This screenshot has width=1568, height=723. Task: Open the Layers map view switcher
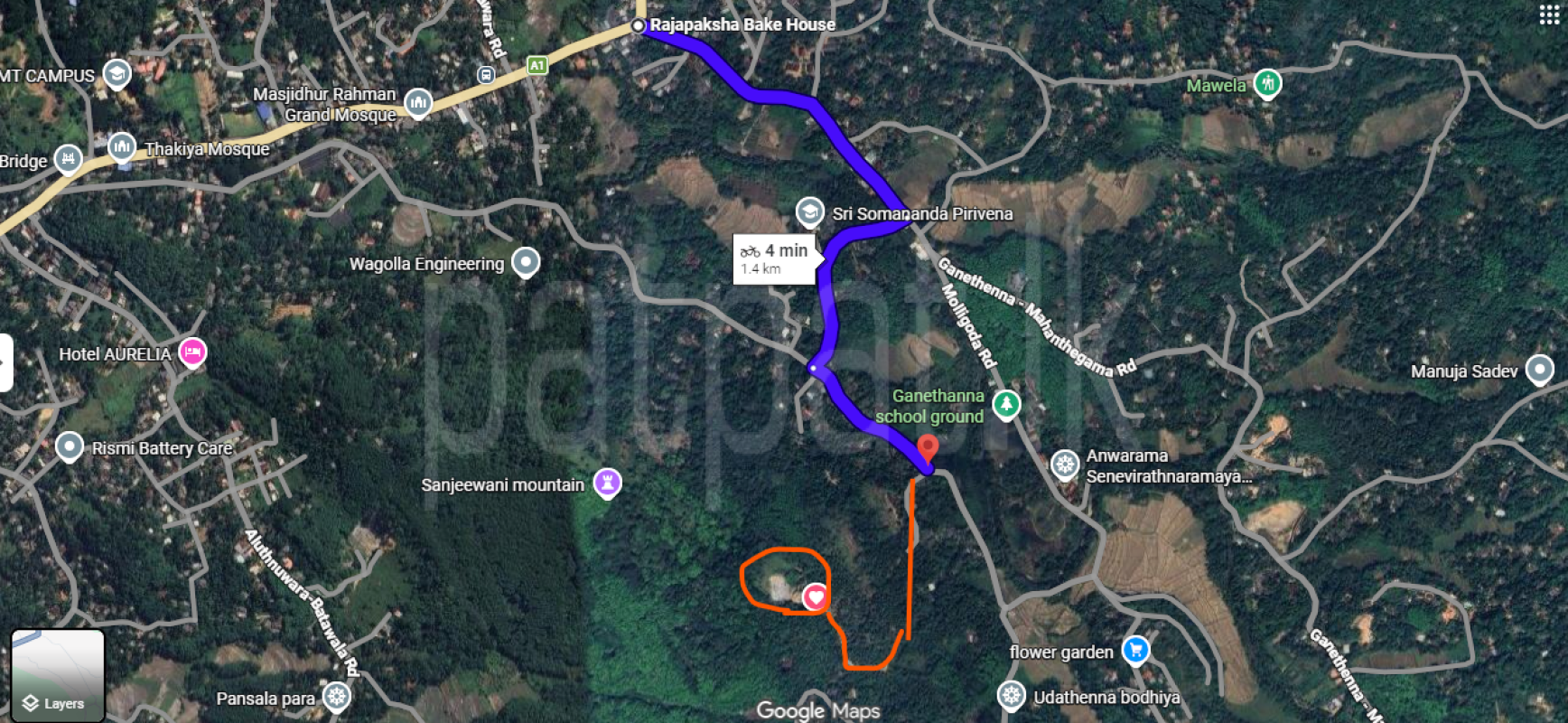tap(58, 675)
